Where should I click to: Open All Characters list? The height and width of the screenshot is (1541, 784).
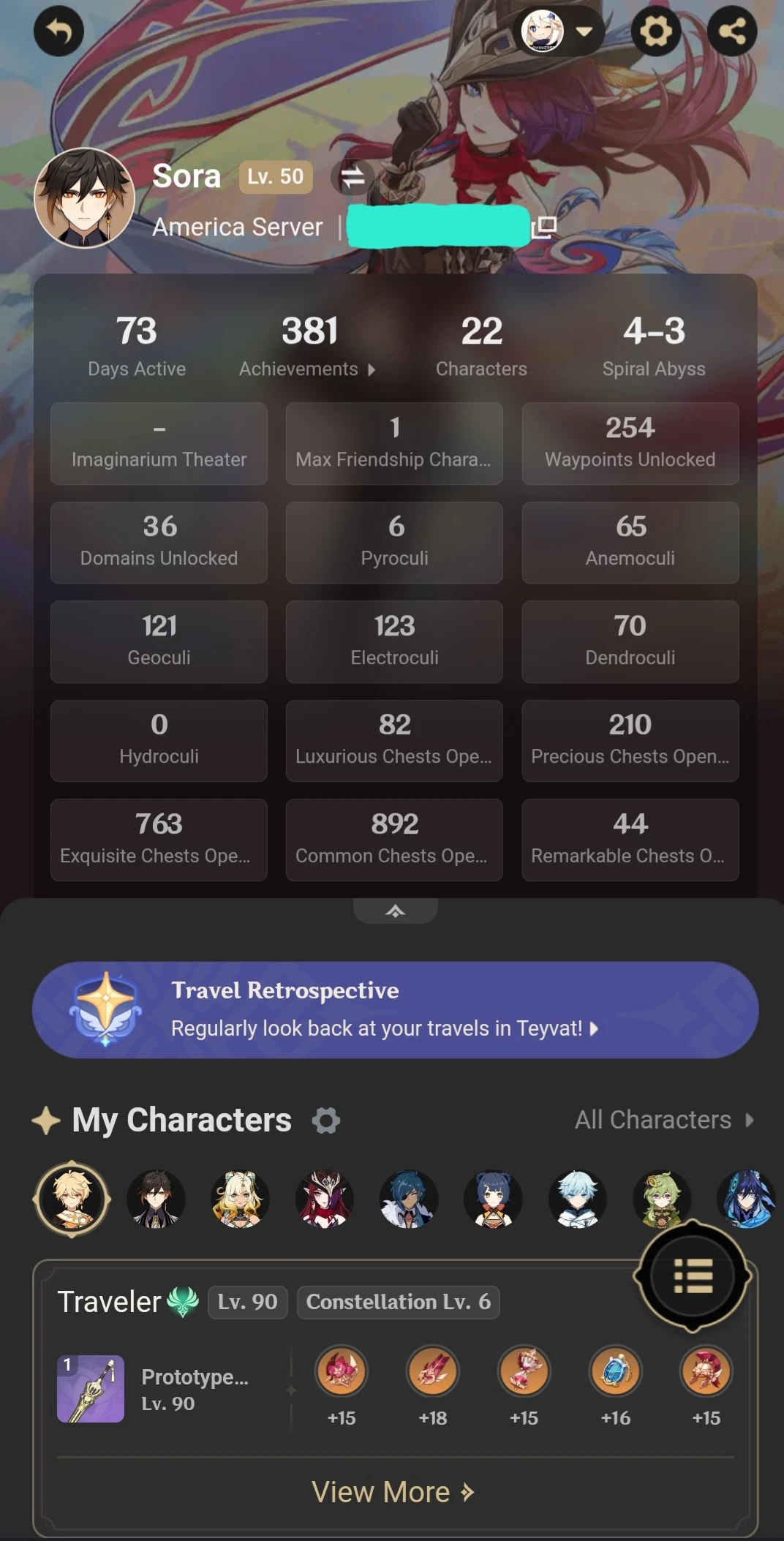[663, 1120]
